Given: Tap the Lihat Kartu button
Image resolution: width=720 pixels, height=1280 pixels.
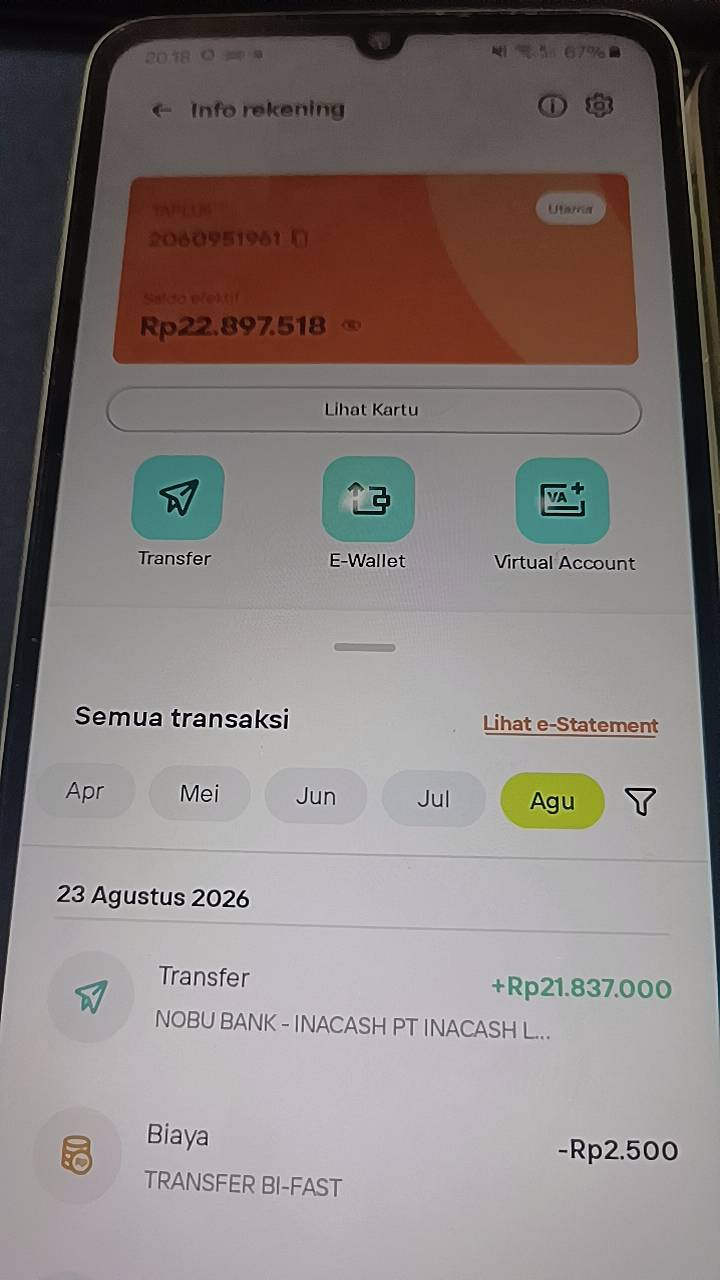Looking at the screenshot, I should click(373, 410).
